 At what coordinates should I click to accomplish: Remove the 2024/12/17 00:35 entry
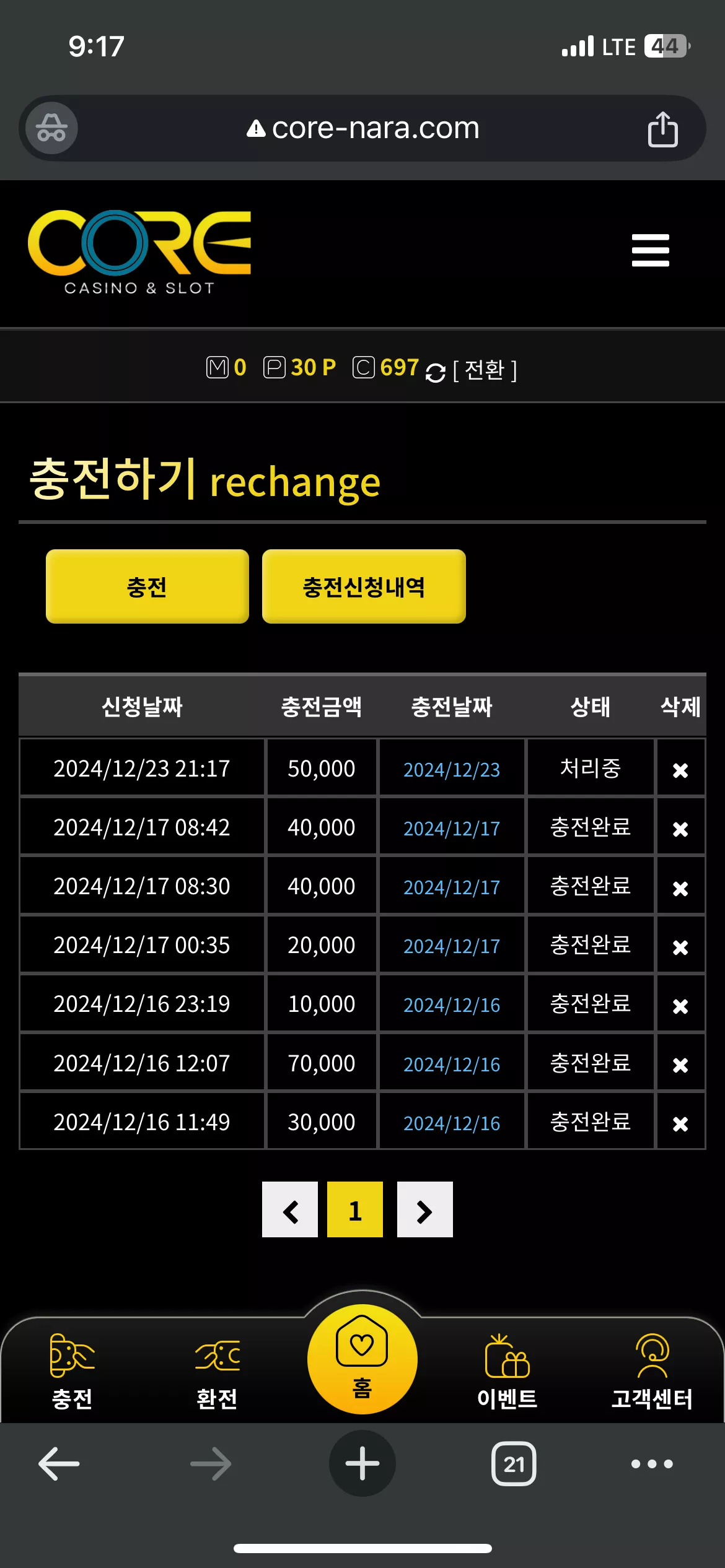point(680,947)
